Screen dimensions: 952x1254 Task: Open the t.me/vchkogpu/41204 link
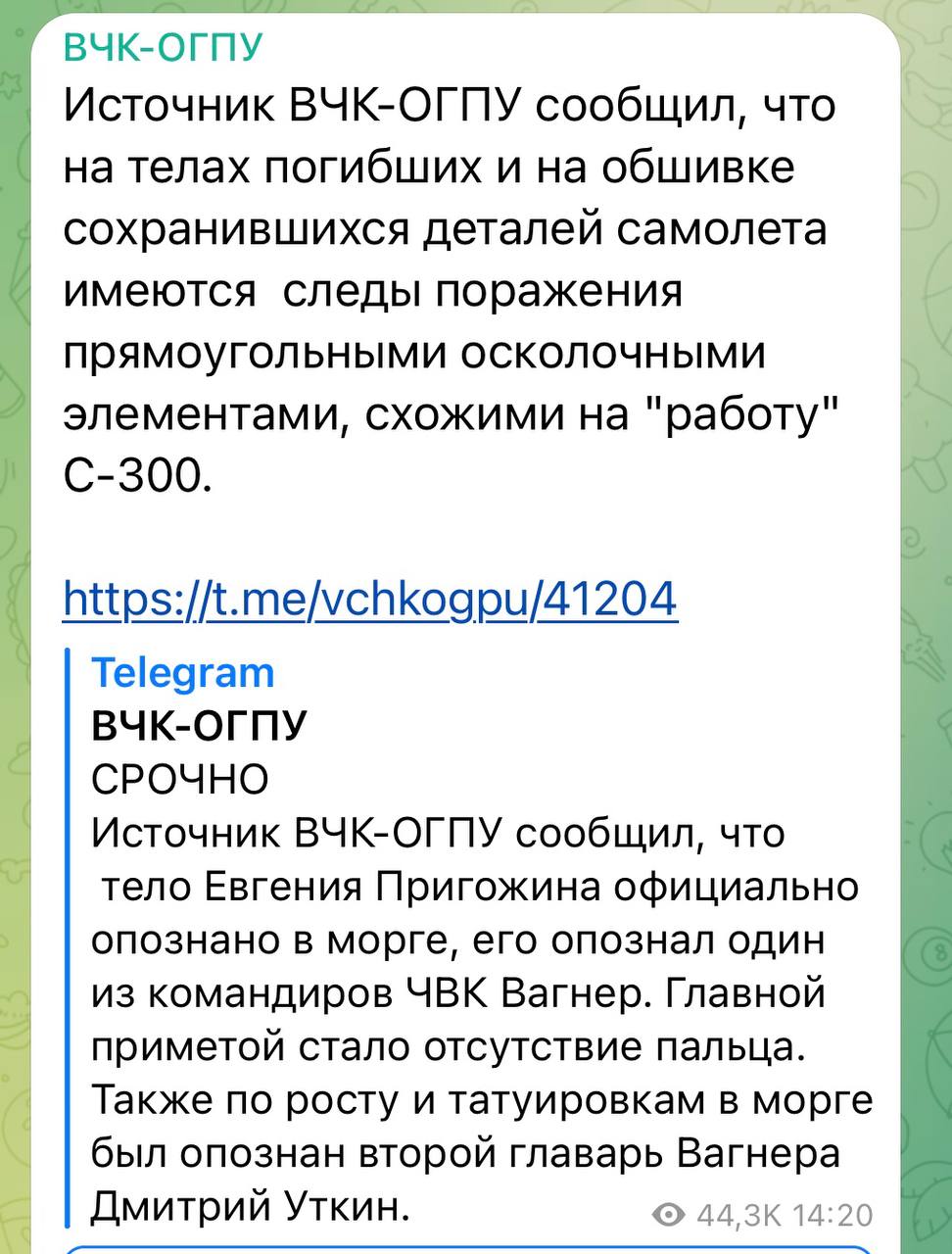pyautogui.click(x=370, y=598)
